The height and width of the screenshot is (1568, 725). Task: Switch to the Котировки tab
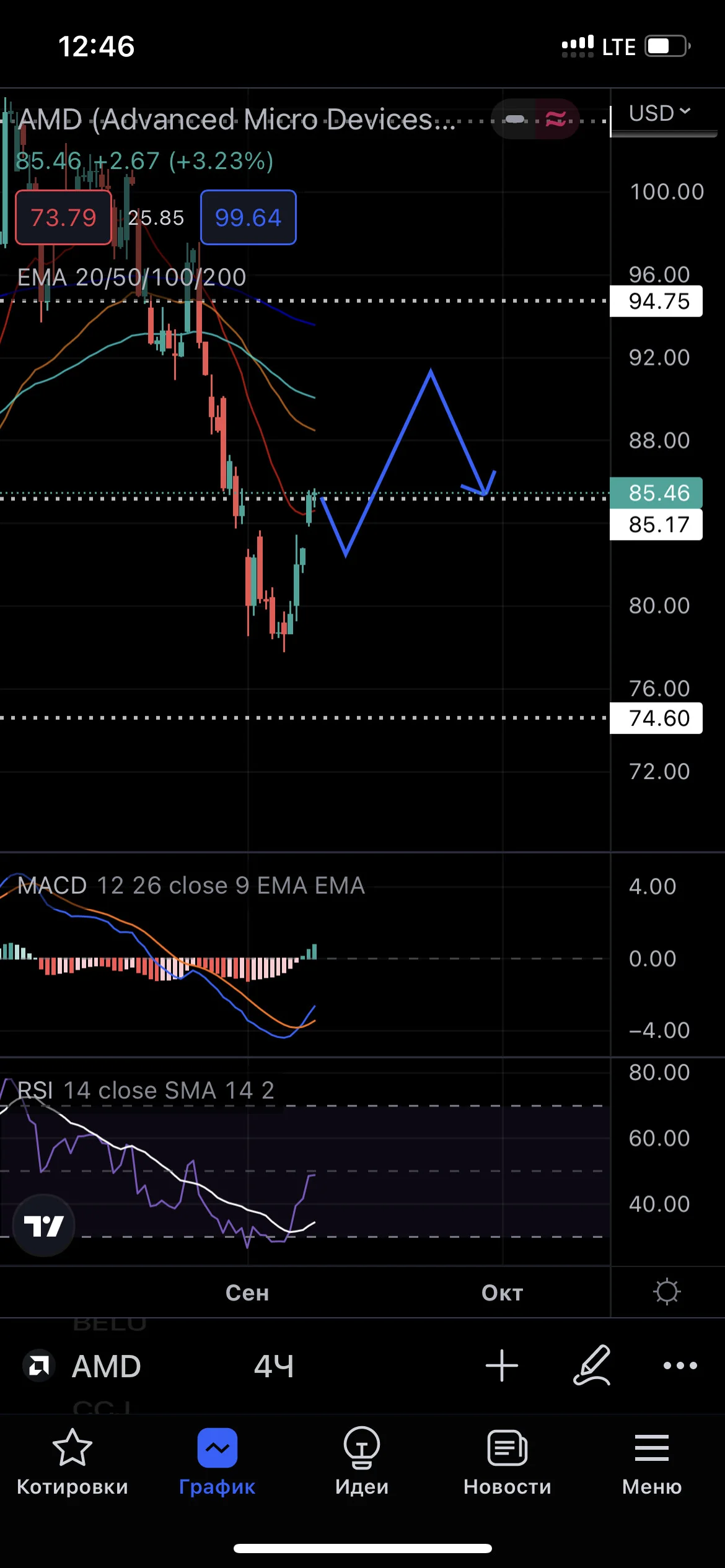[x=72, y=1461]
